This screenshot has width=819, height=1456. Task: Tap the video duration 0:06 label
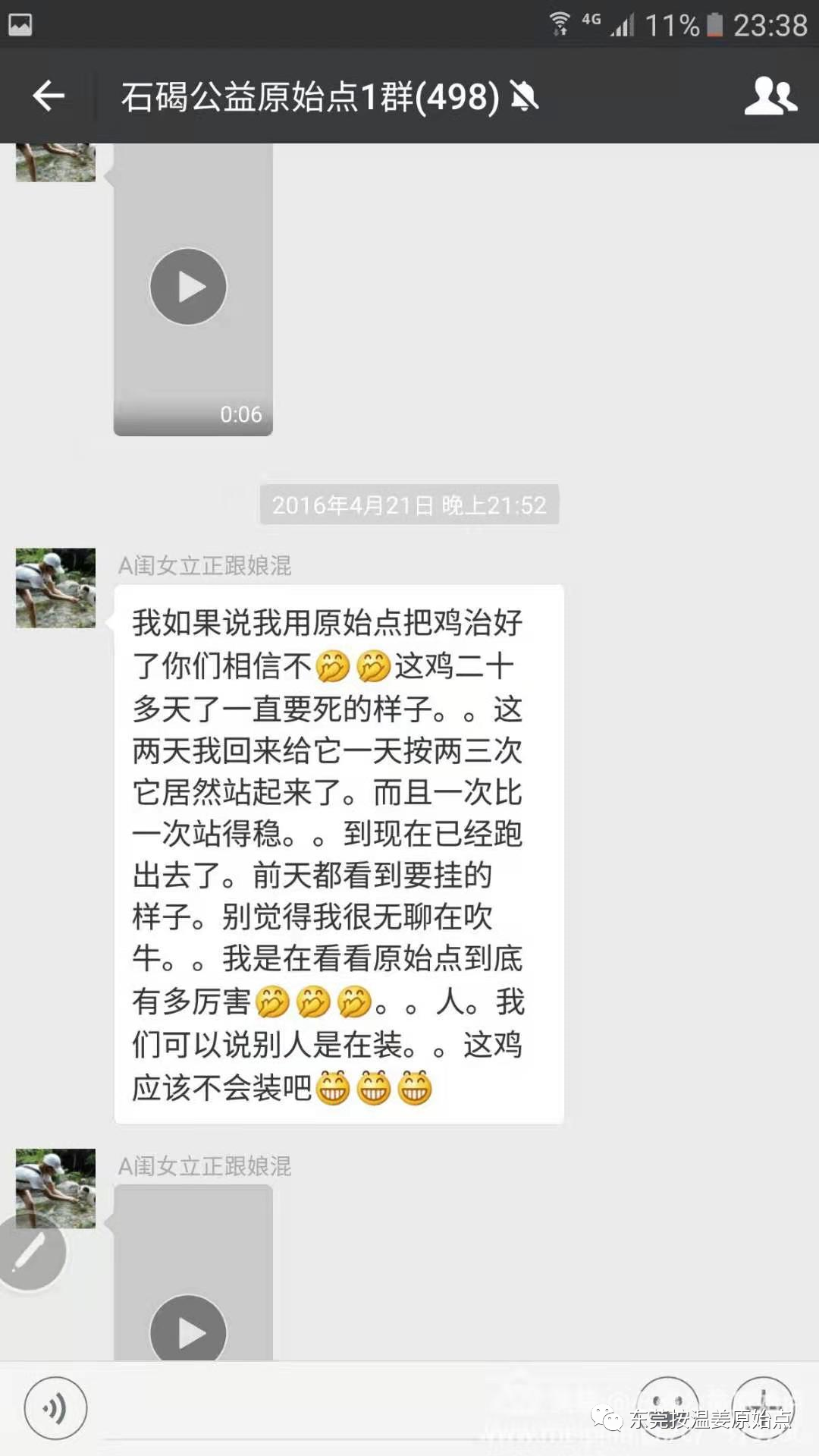240,414
